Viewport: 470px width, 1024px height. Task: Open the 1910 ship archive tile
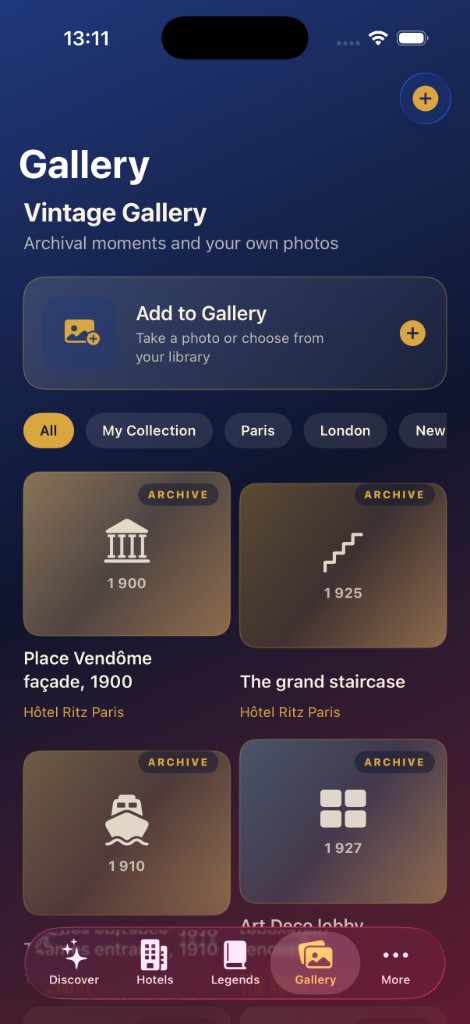tap(127, 833)
